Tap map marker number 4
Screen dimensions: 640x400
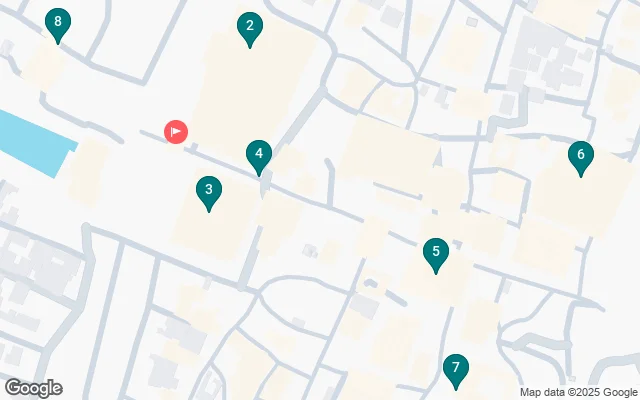click(259, 155)
